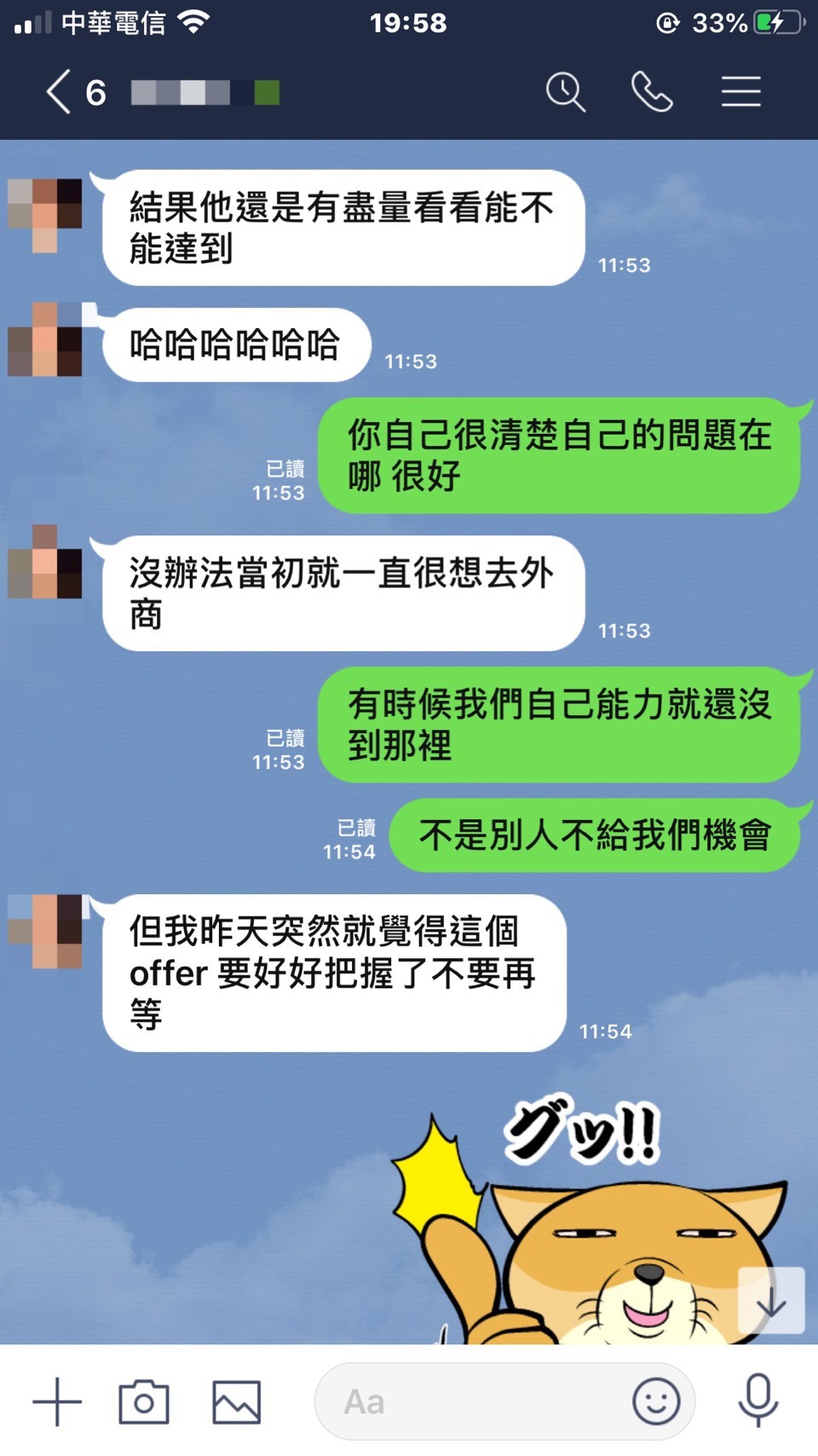Screen dimensions: 818x1456
Task: Launch the camera to take a photo
Action: click(144, 1401)
